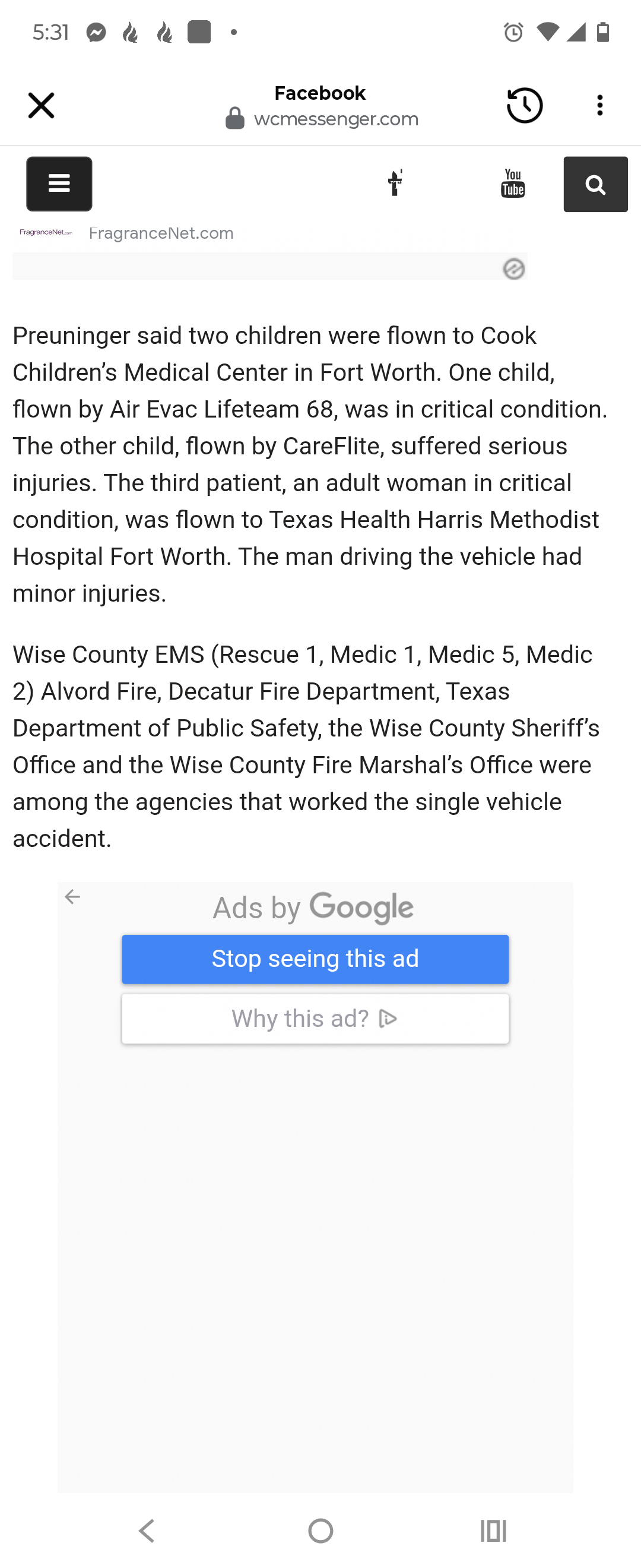Screen dimensions: 641x1568
Task: Close the in-app browser
Action: pos(41,105)
